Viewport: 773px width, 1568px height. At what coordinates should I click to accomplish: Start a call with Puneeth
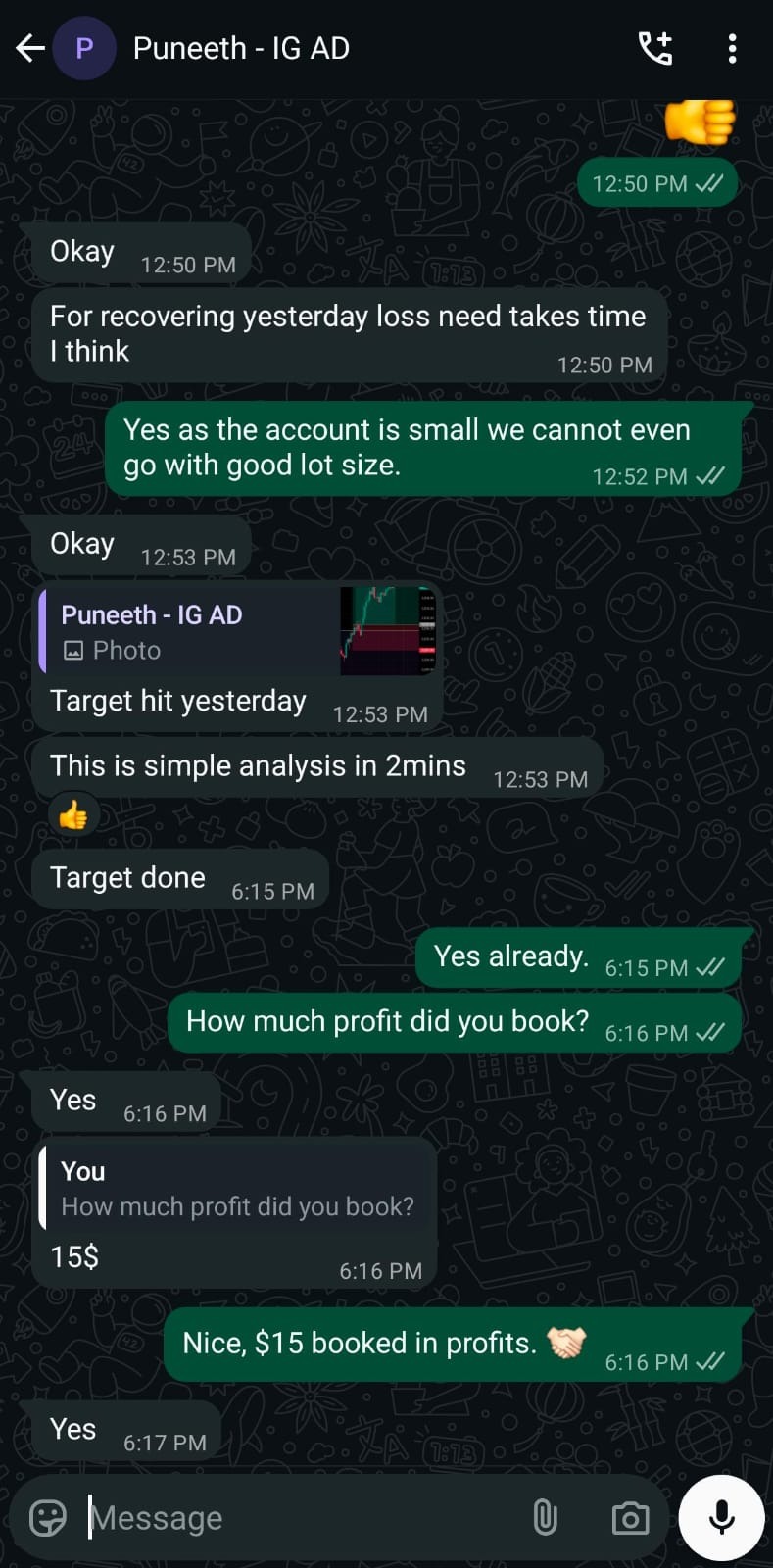coord(655,48)
